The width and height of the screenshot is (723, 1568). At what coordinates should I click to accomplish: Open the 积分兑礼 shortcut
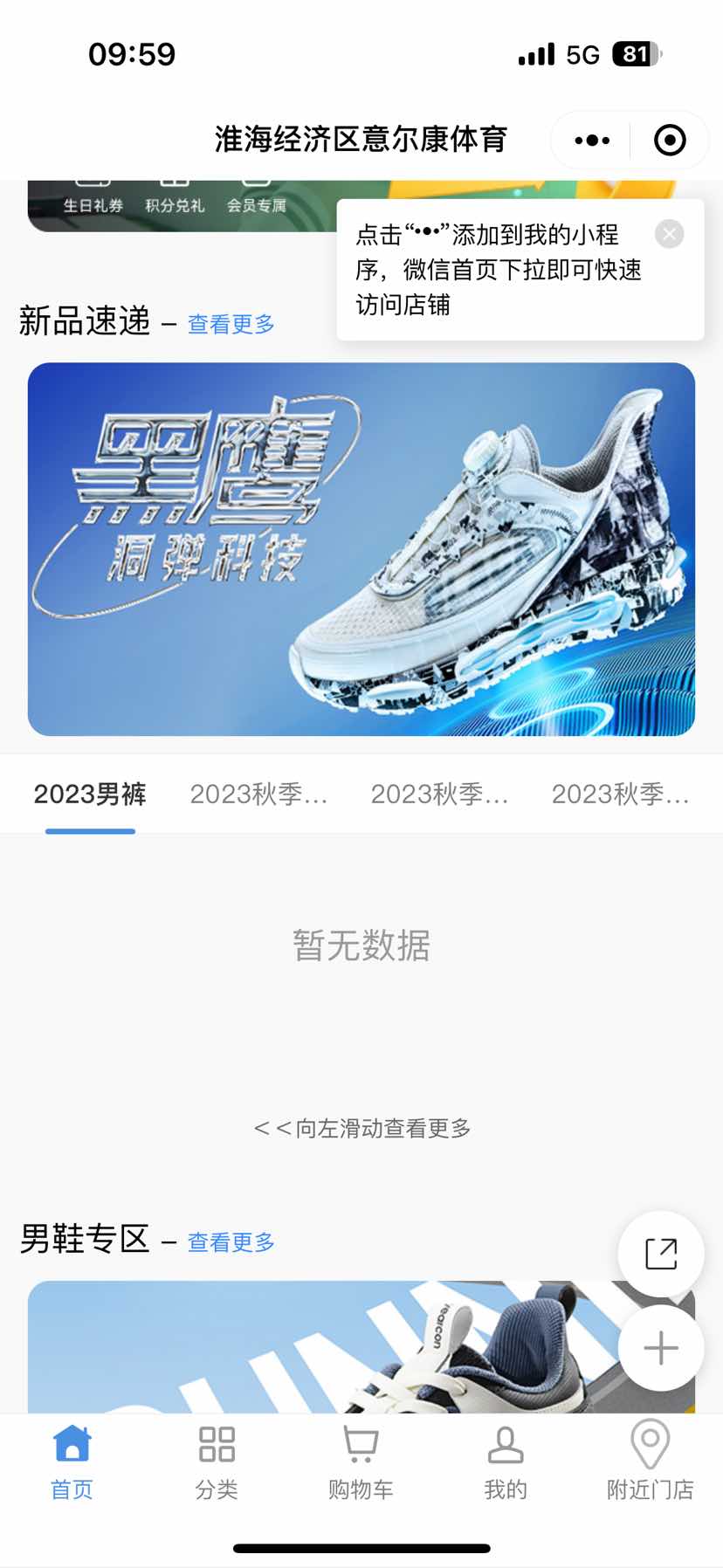tap(175, 199)
